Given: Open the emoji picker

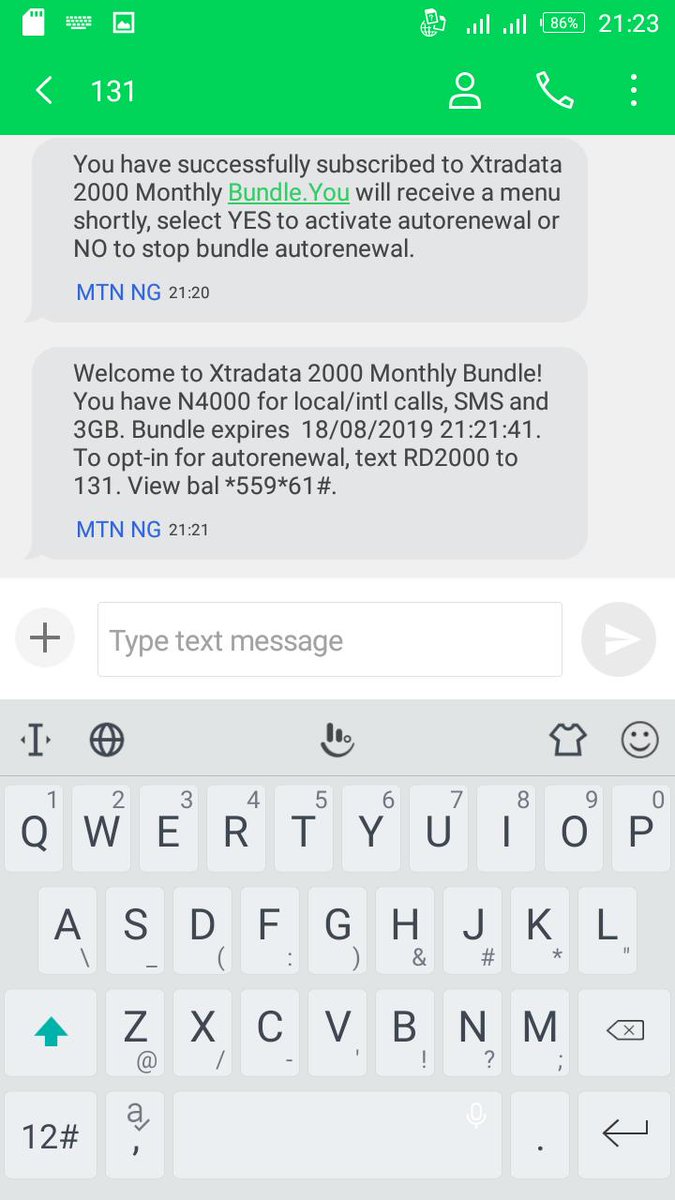Looking at the screenshot, I should [x=640, y=740].
